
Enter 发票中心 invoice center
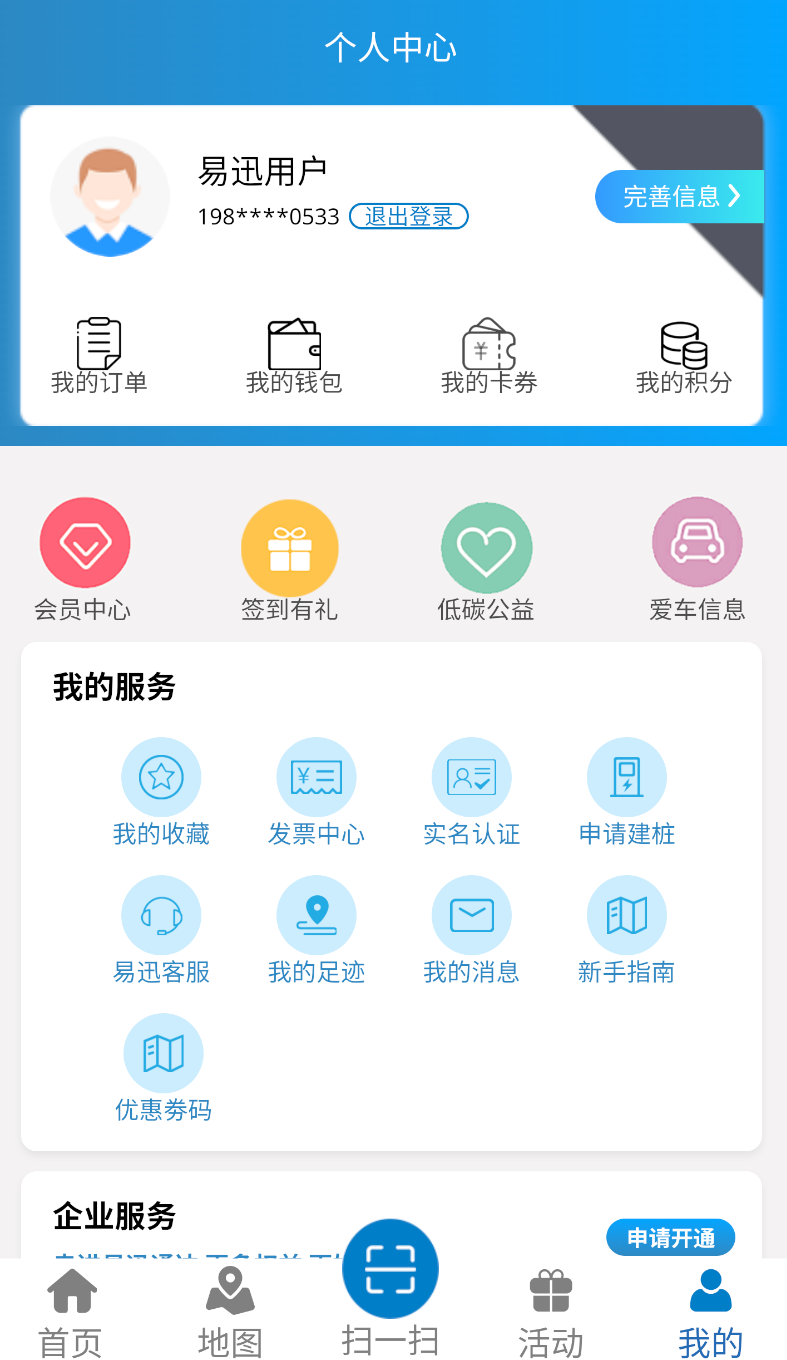tap(317, 776)
